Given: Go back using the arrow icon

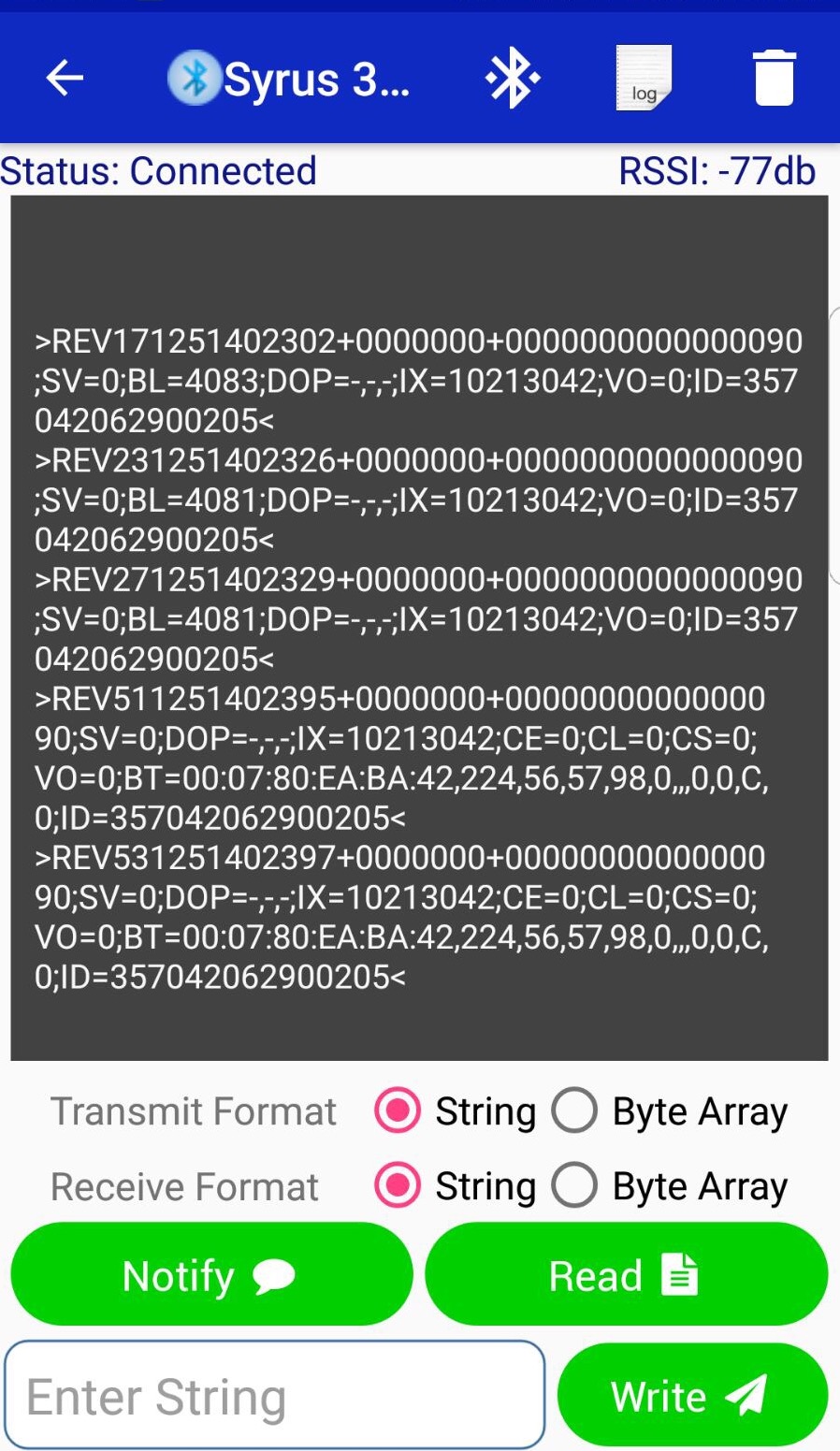Looking at the screenshot, I should [65, 78].
